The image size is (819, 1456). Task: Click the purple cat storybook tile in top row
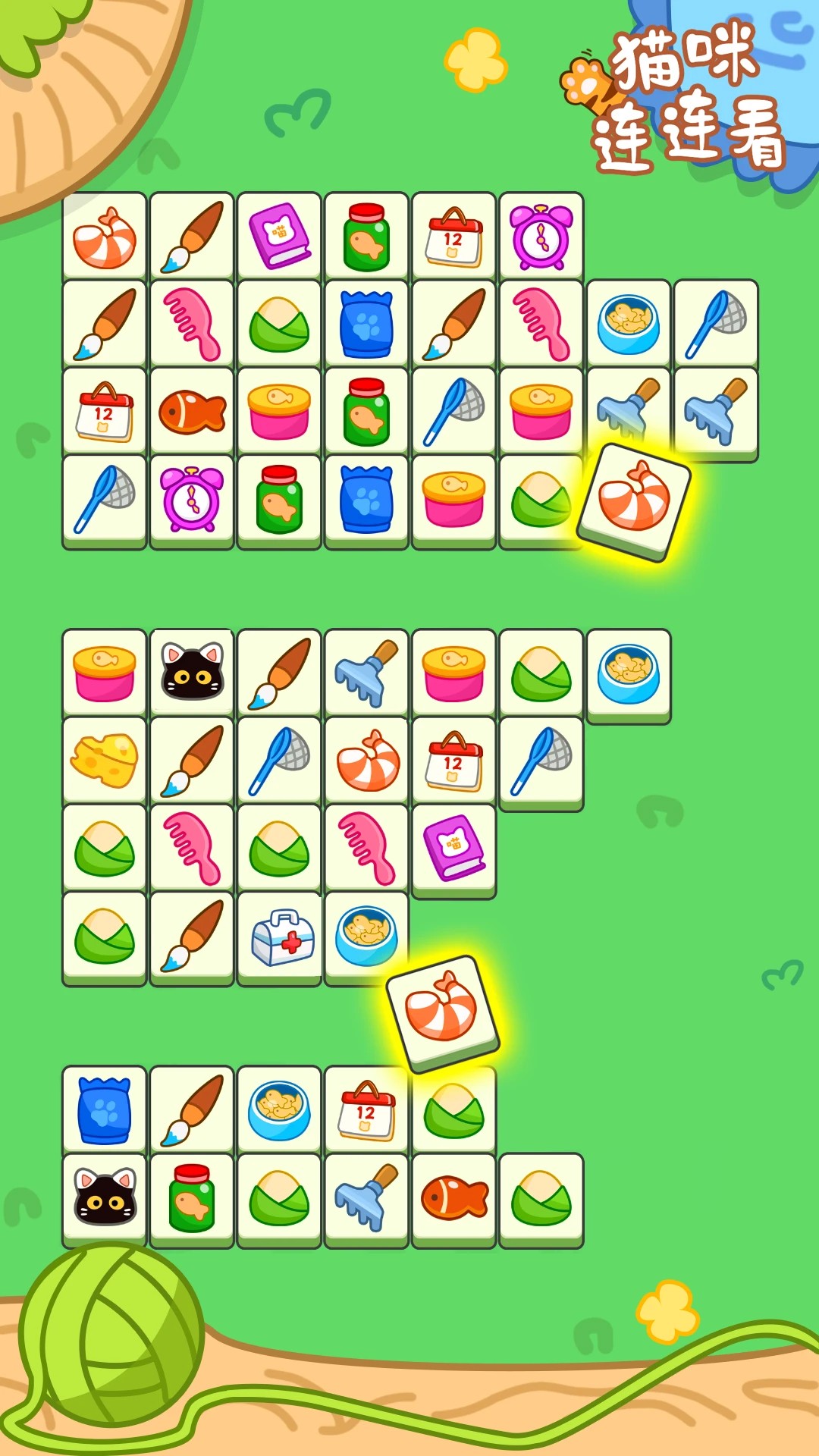(x=280, y=236)
